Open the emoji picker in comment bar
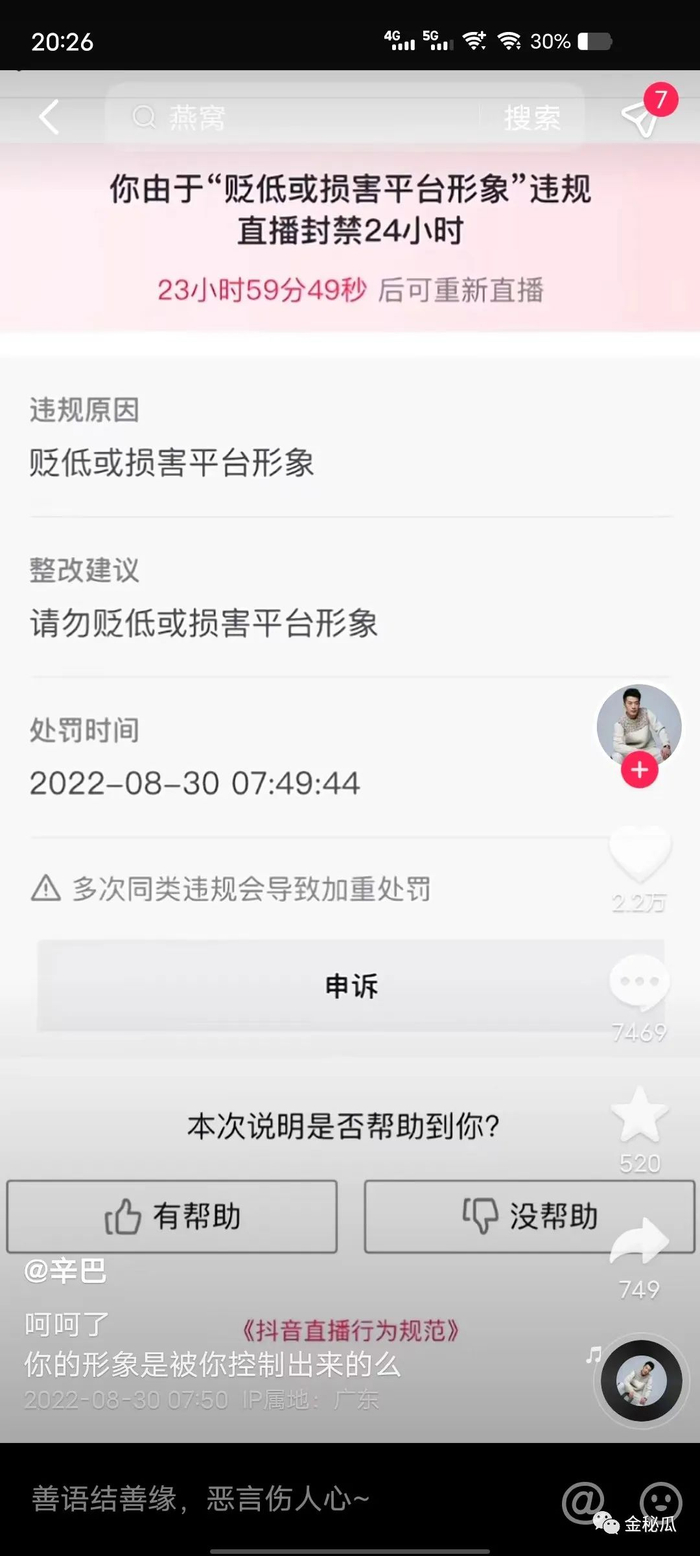 [x=661, y=1500]
